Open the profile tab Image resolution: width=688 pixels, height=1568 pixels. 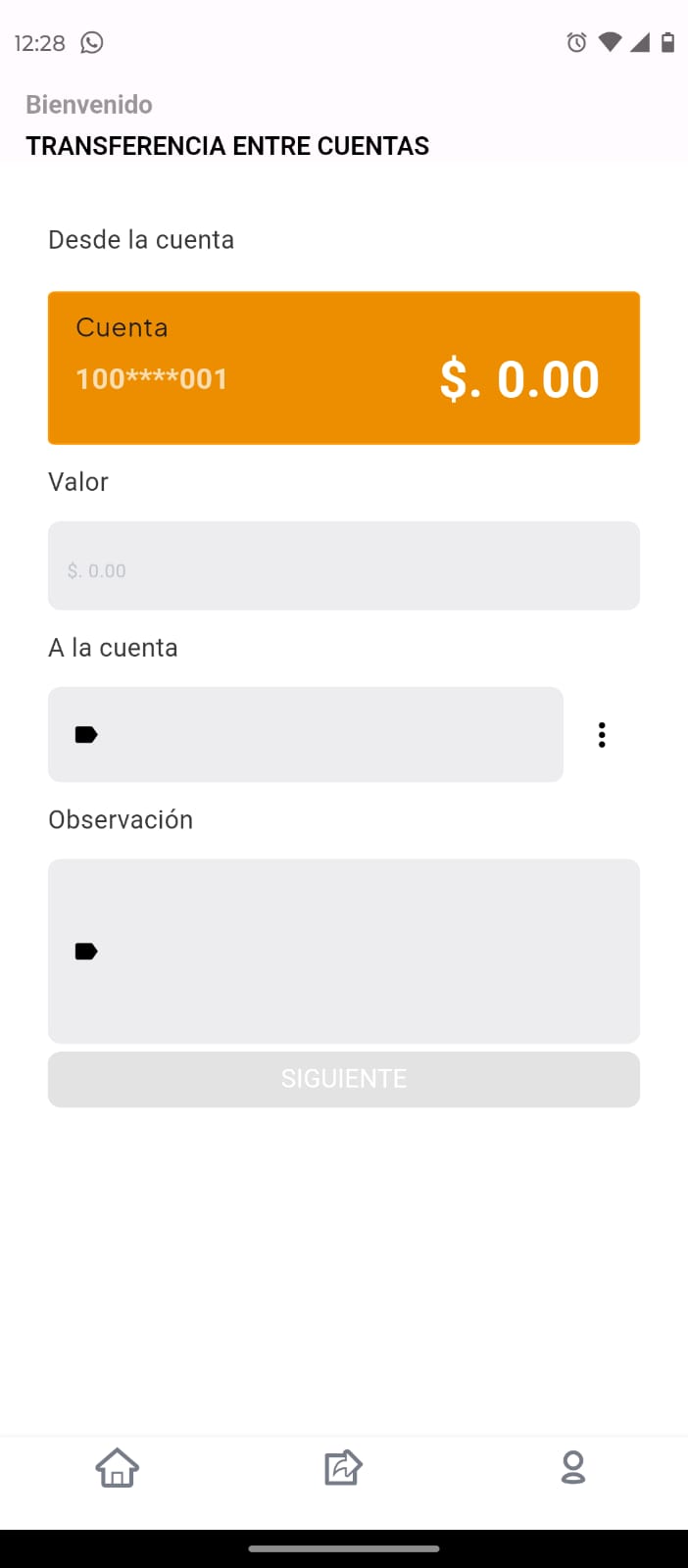point(572,1468)
